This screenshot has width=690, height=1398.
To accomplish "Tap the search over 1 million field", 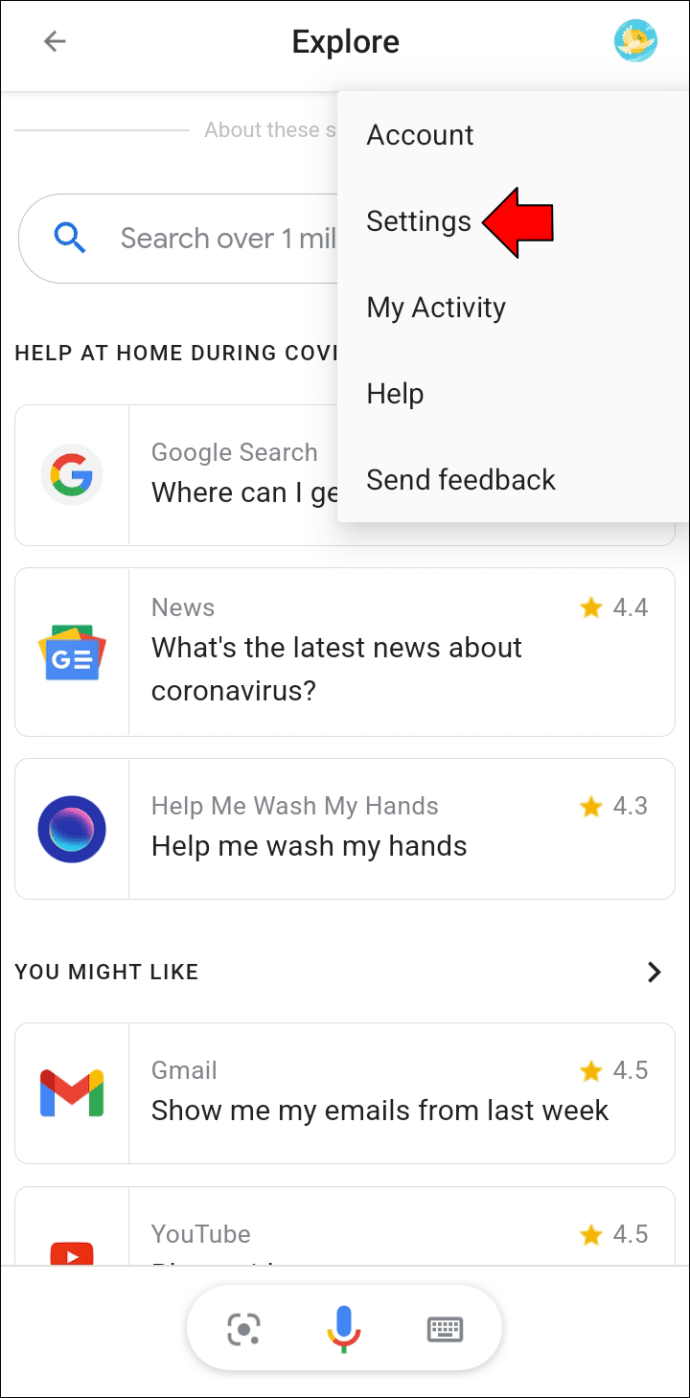I will [x=180, y=238].
